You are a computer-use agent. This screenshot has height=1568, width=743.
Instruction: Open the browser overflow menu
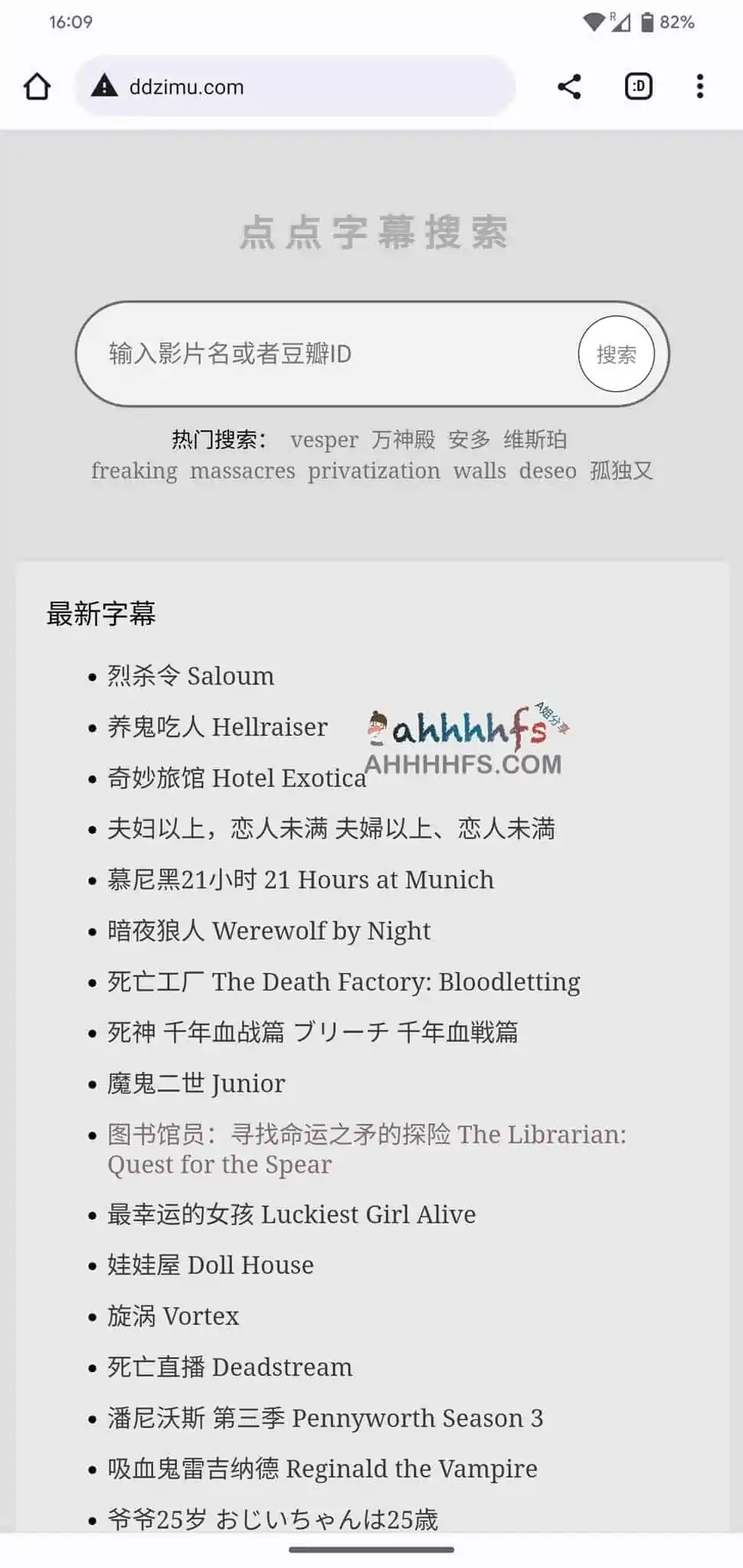[699, 87]
